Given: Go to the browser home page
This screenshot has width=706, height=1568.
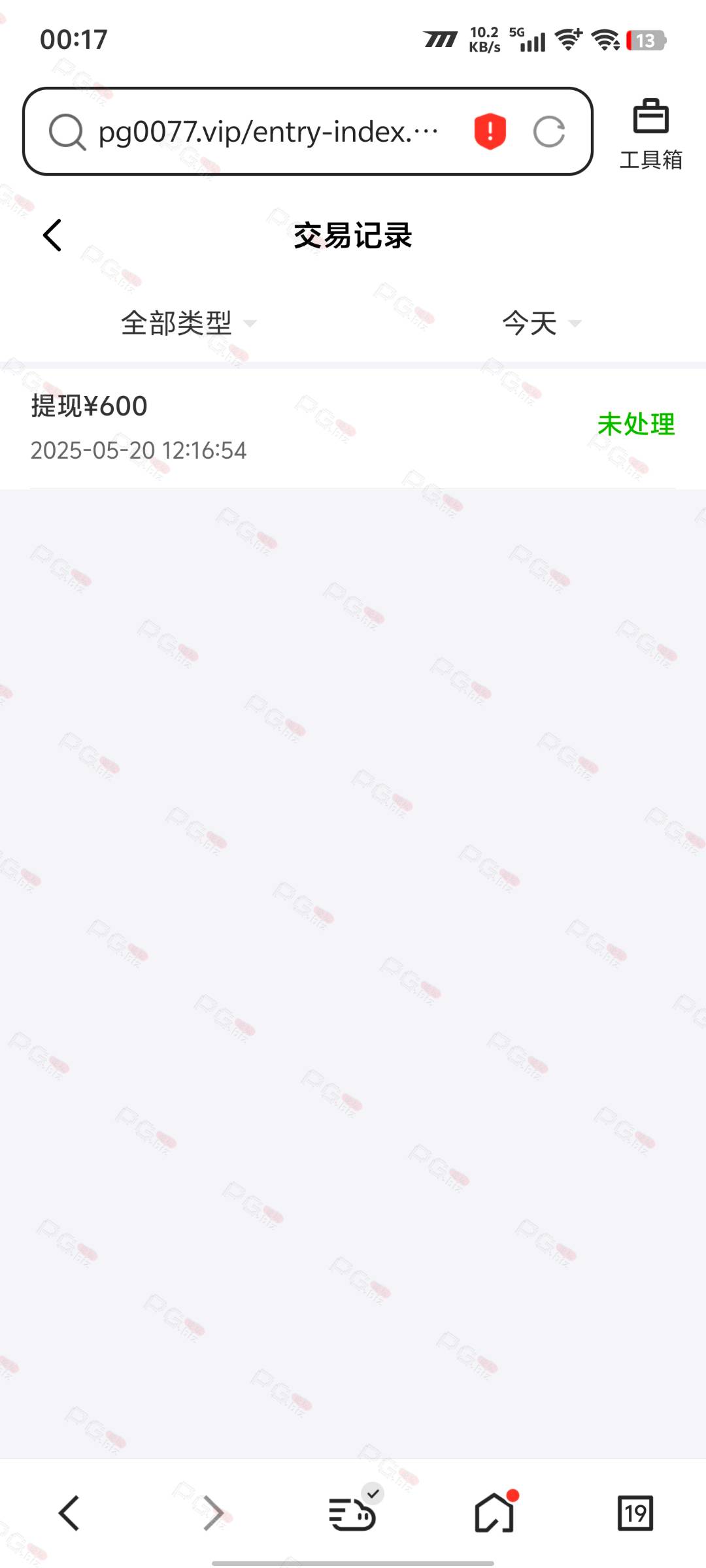Looking at the screenshot, I should (495, 1512).
